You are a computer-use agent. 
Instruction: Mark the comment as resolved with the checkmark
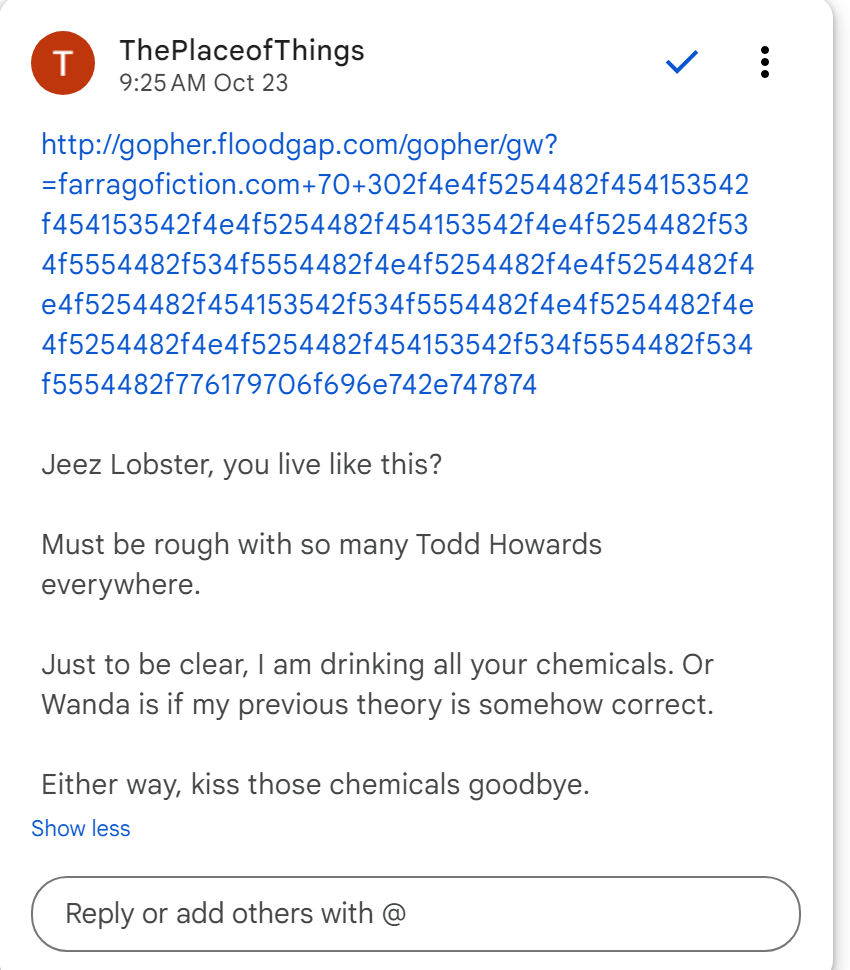coord(681,63)
